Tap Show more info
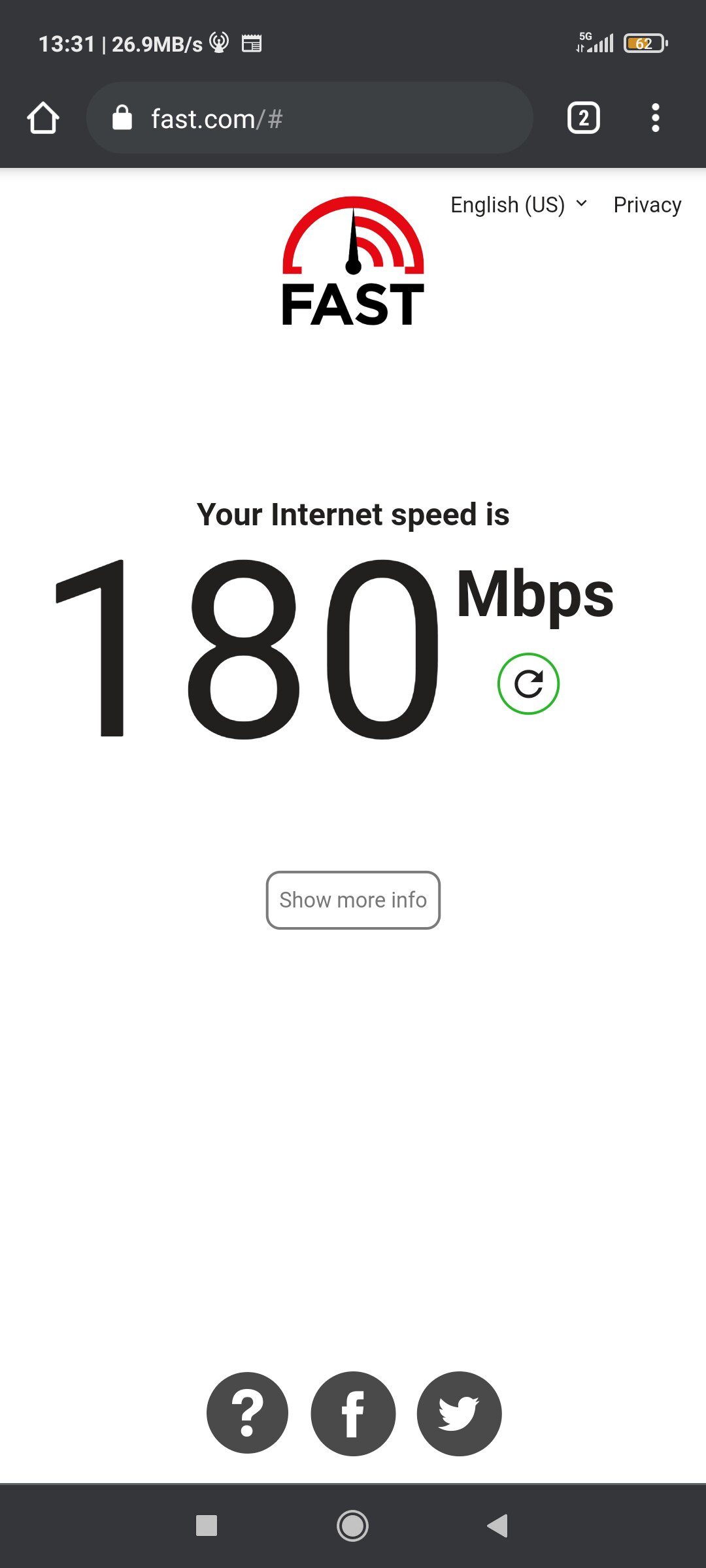 click(353, 900)
